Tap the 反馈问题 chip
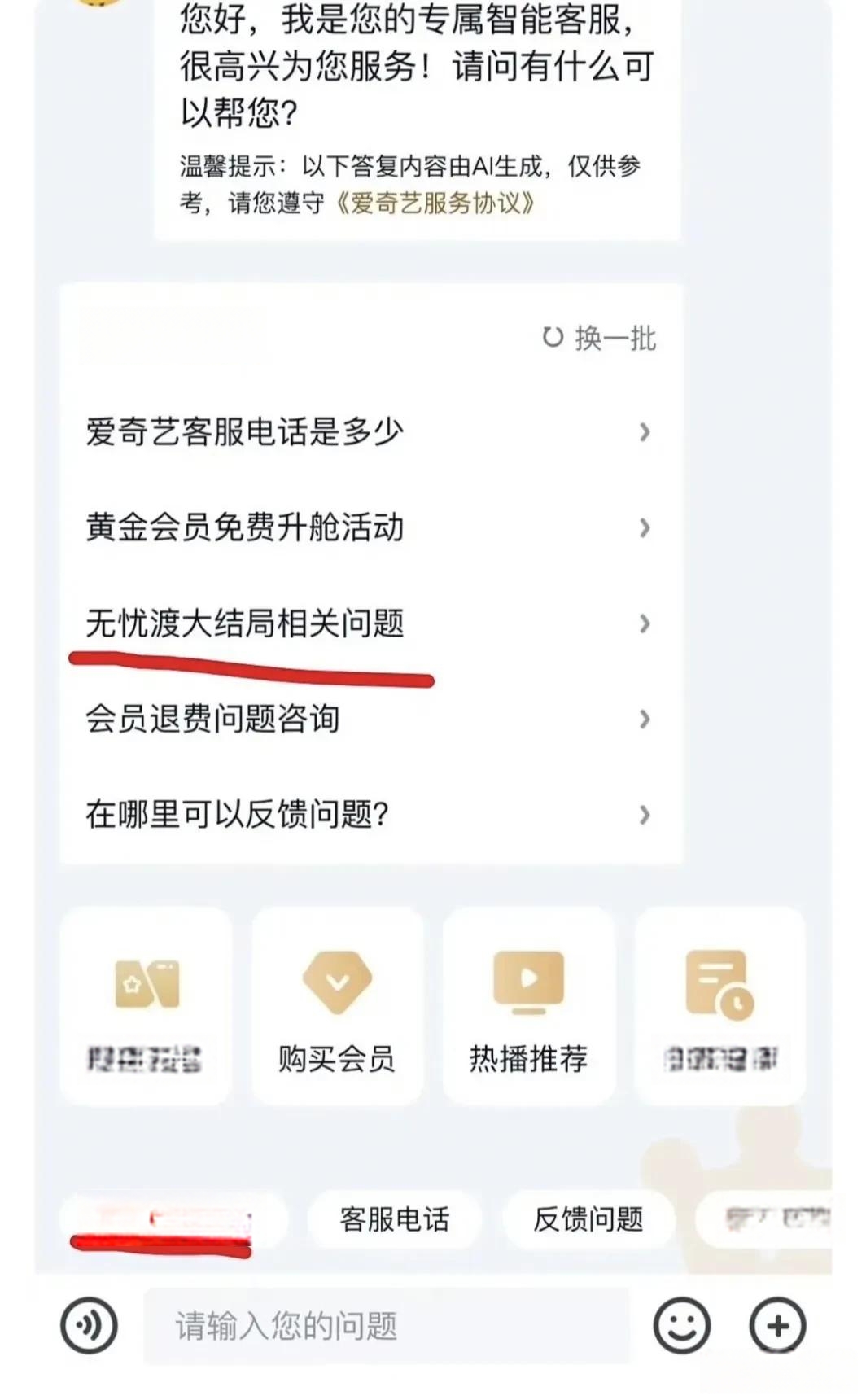The width and height of the screenshot is (866, 1400). pos(588,1219)
